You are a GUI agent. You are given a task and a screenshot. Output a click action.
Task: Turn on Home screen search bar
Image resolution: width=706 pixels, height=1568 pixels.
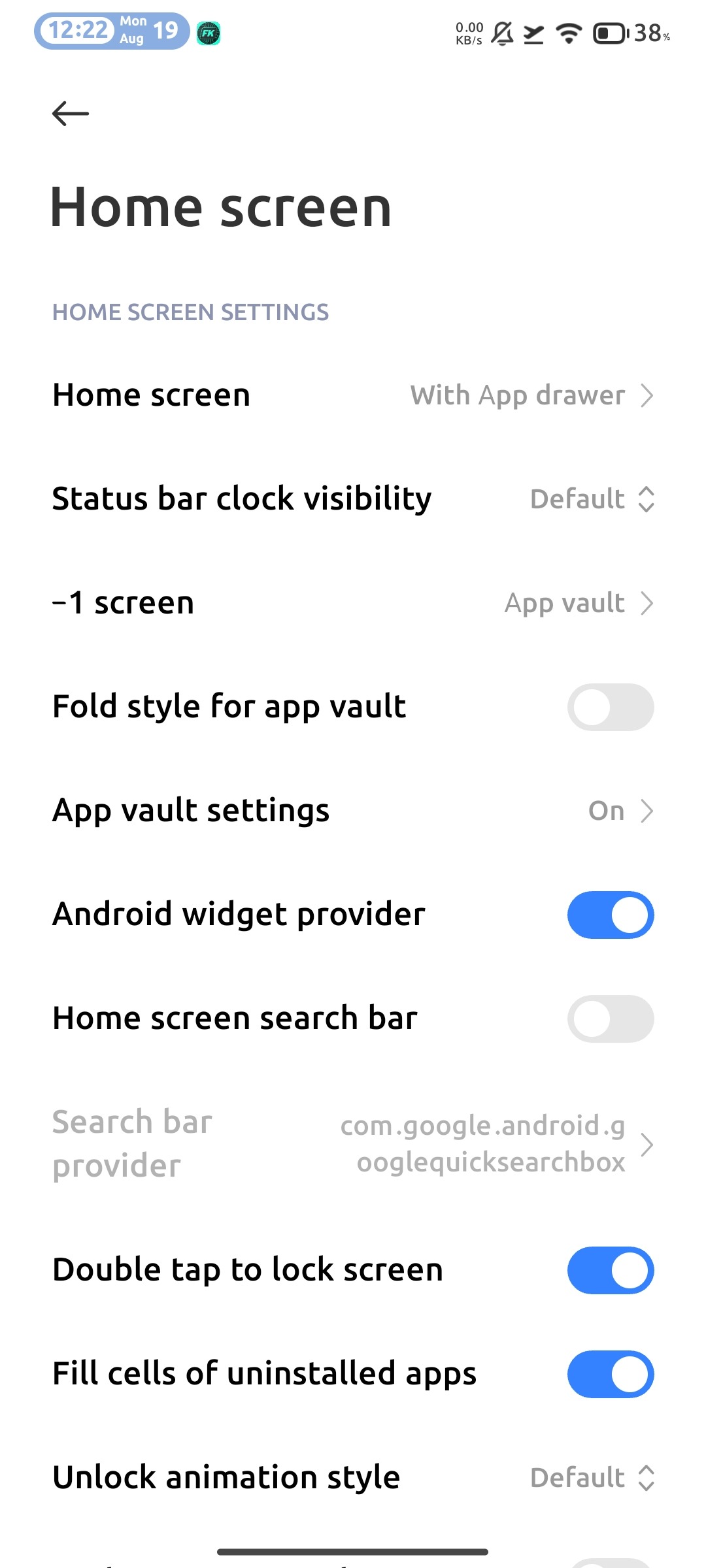[x=610, y=1019]
